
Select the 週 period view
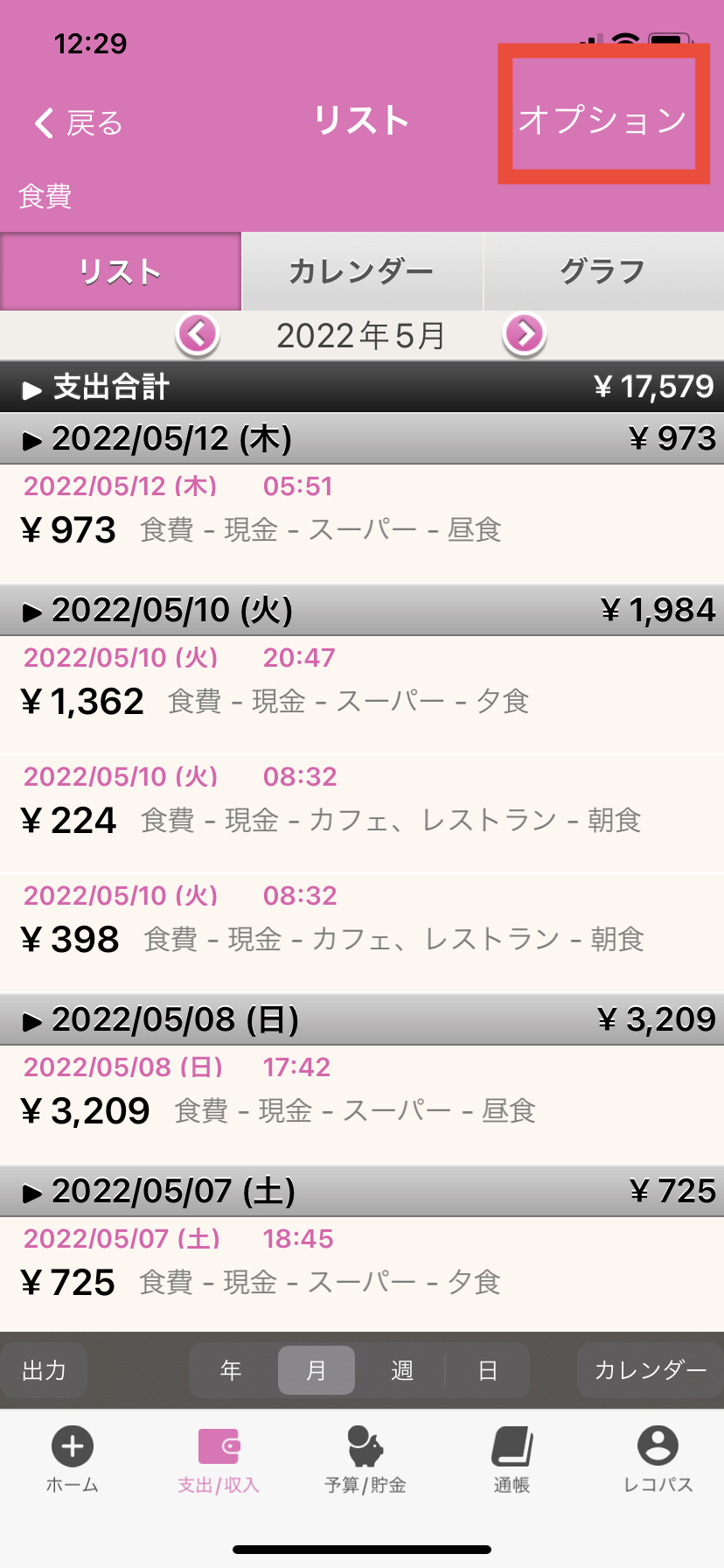point(401,1370)
